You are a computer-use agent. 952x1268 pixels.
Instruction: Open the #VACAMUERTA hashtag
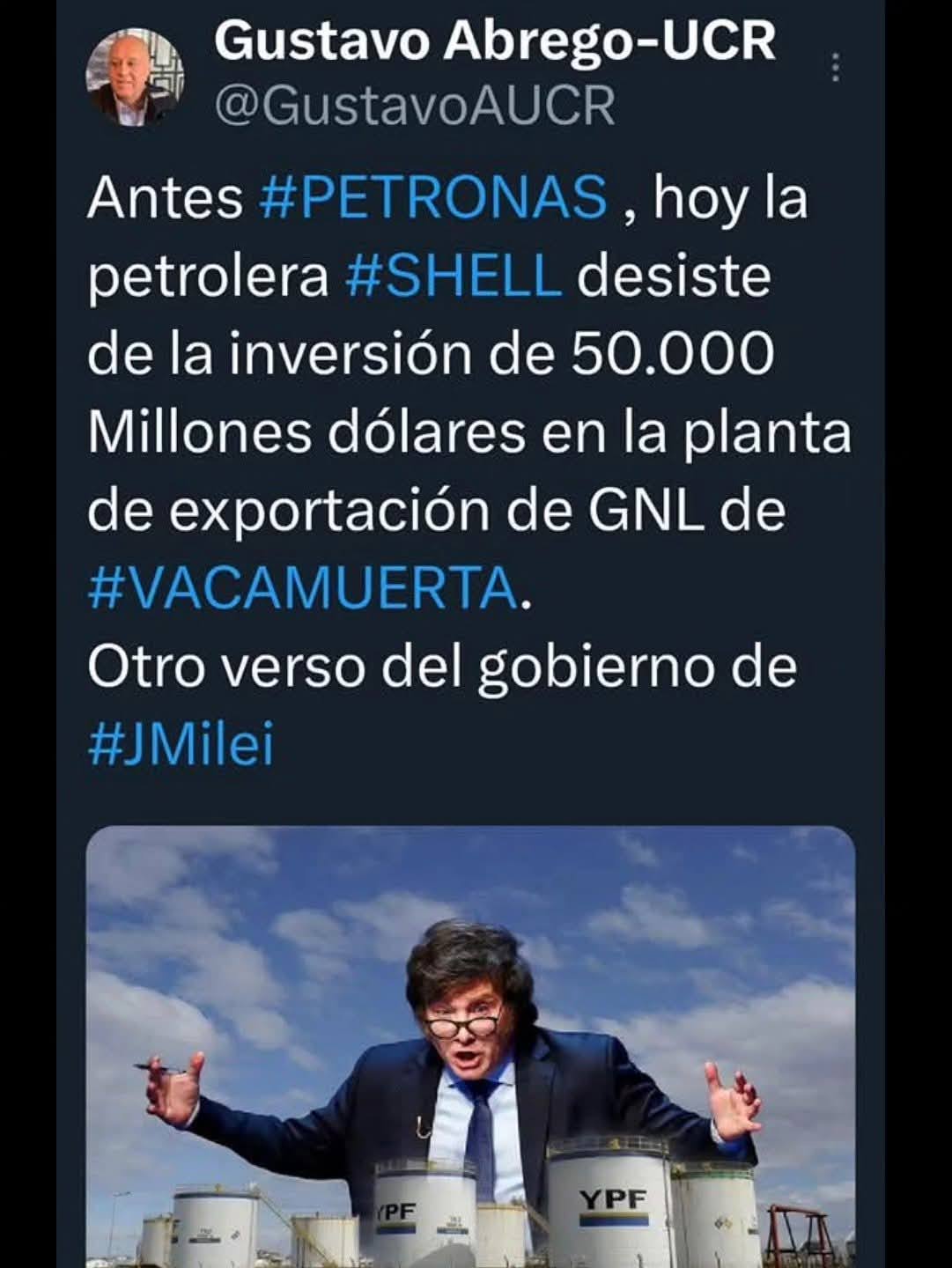[303, 589]
